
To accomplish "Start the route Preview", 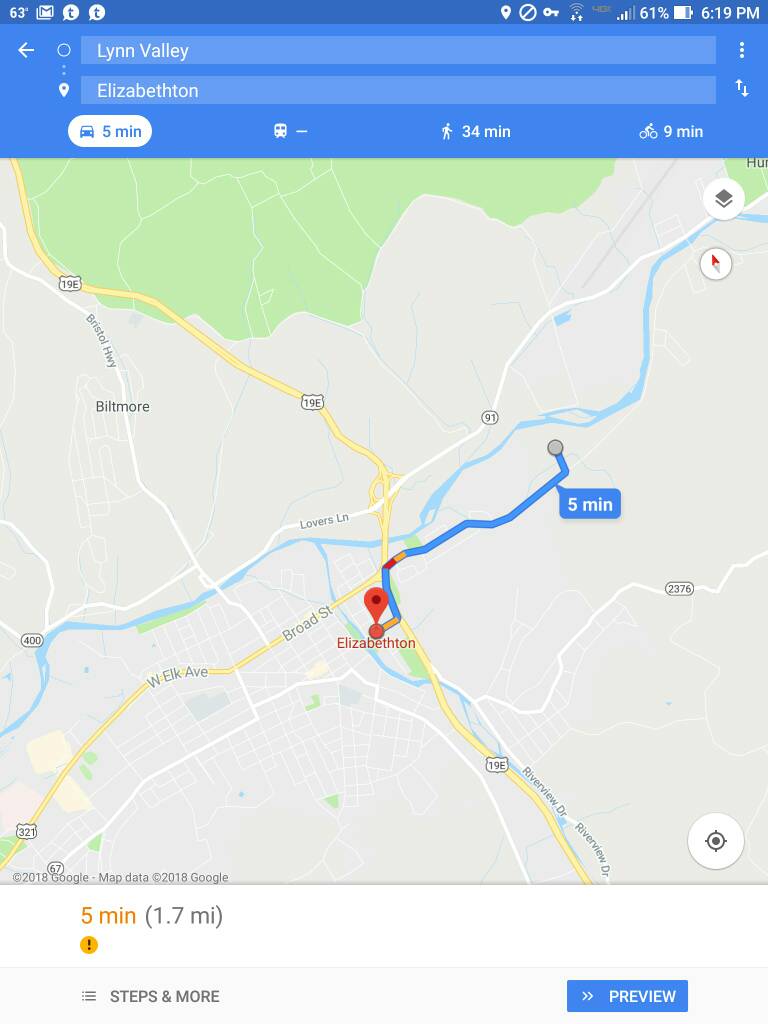I will click(627, 996).
